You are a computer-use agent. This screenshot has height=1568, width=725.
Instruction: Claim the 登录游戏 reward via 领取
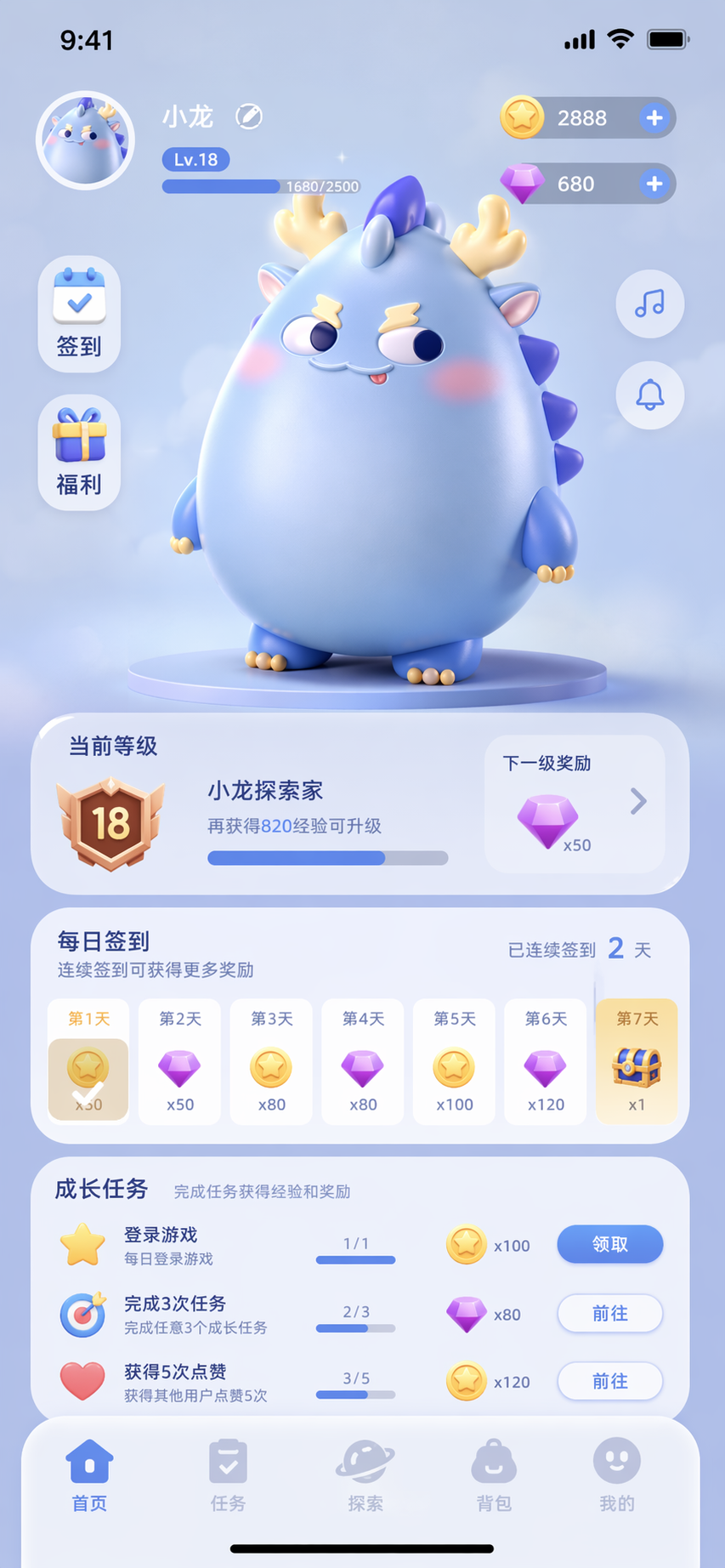(609, 1244)
